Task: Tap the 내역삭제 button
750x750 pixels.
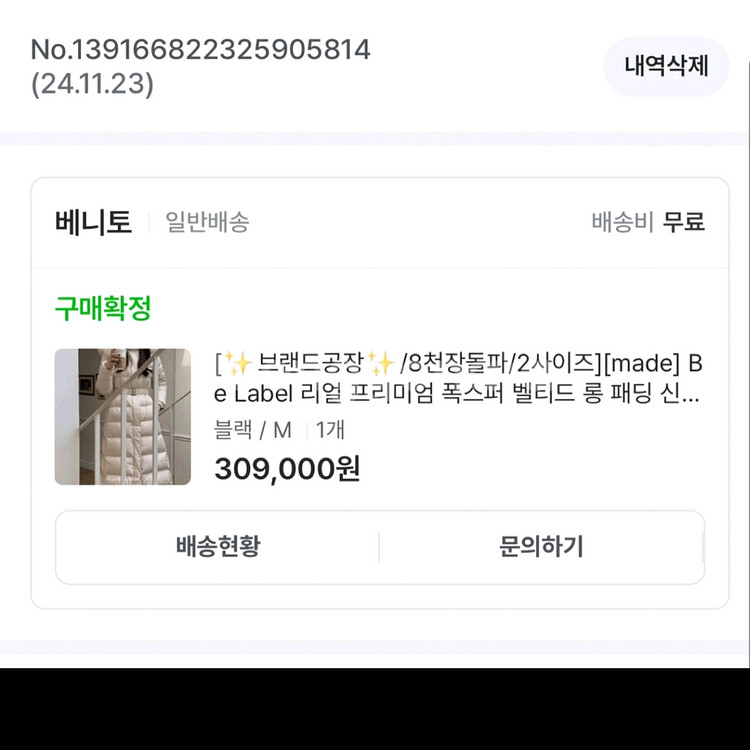Action: [x=666, y=66]
